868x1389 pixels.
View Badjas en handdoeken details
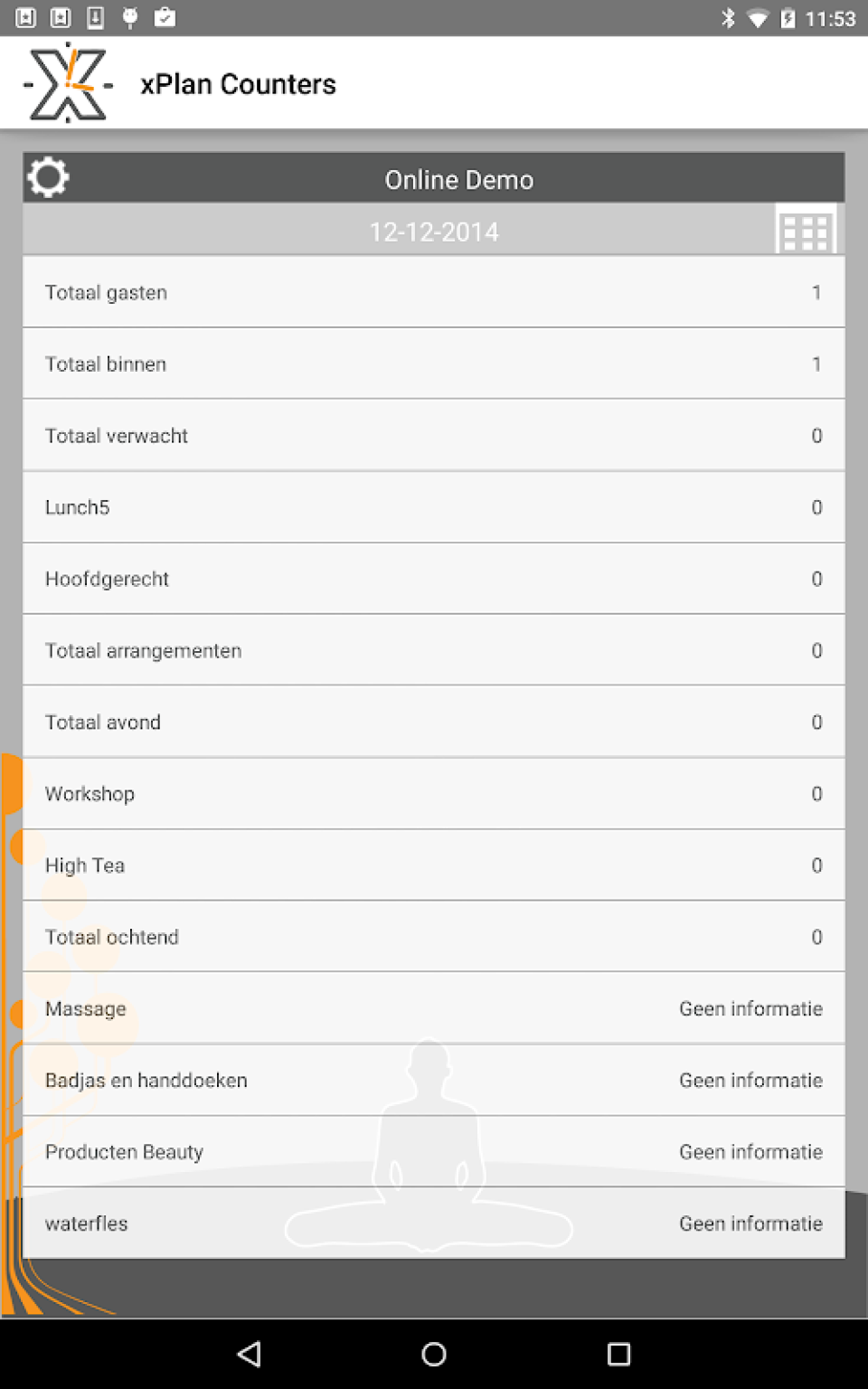434,1080
